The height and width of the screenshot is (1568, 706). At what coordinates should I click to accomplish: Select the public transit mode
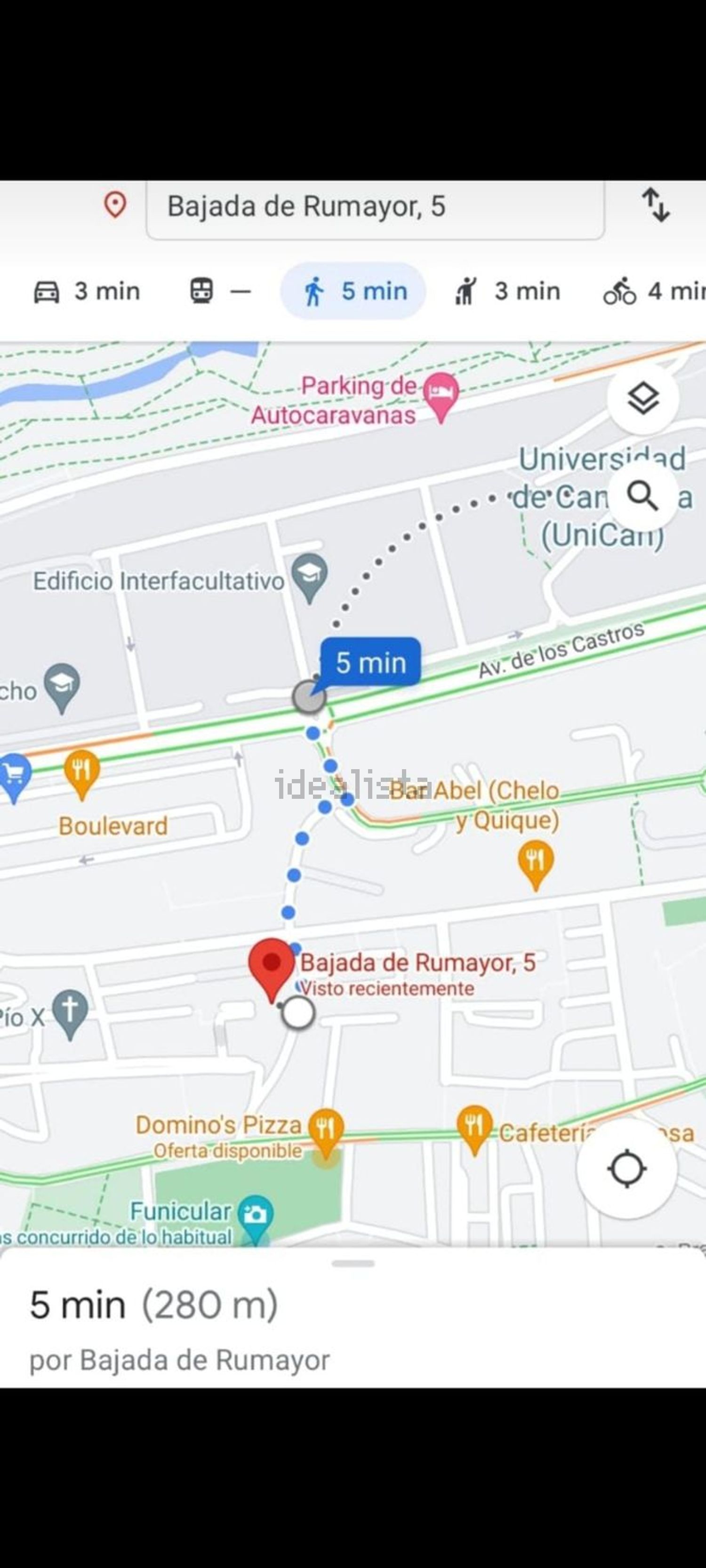click(x=220, y=291)
